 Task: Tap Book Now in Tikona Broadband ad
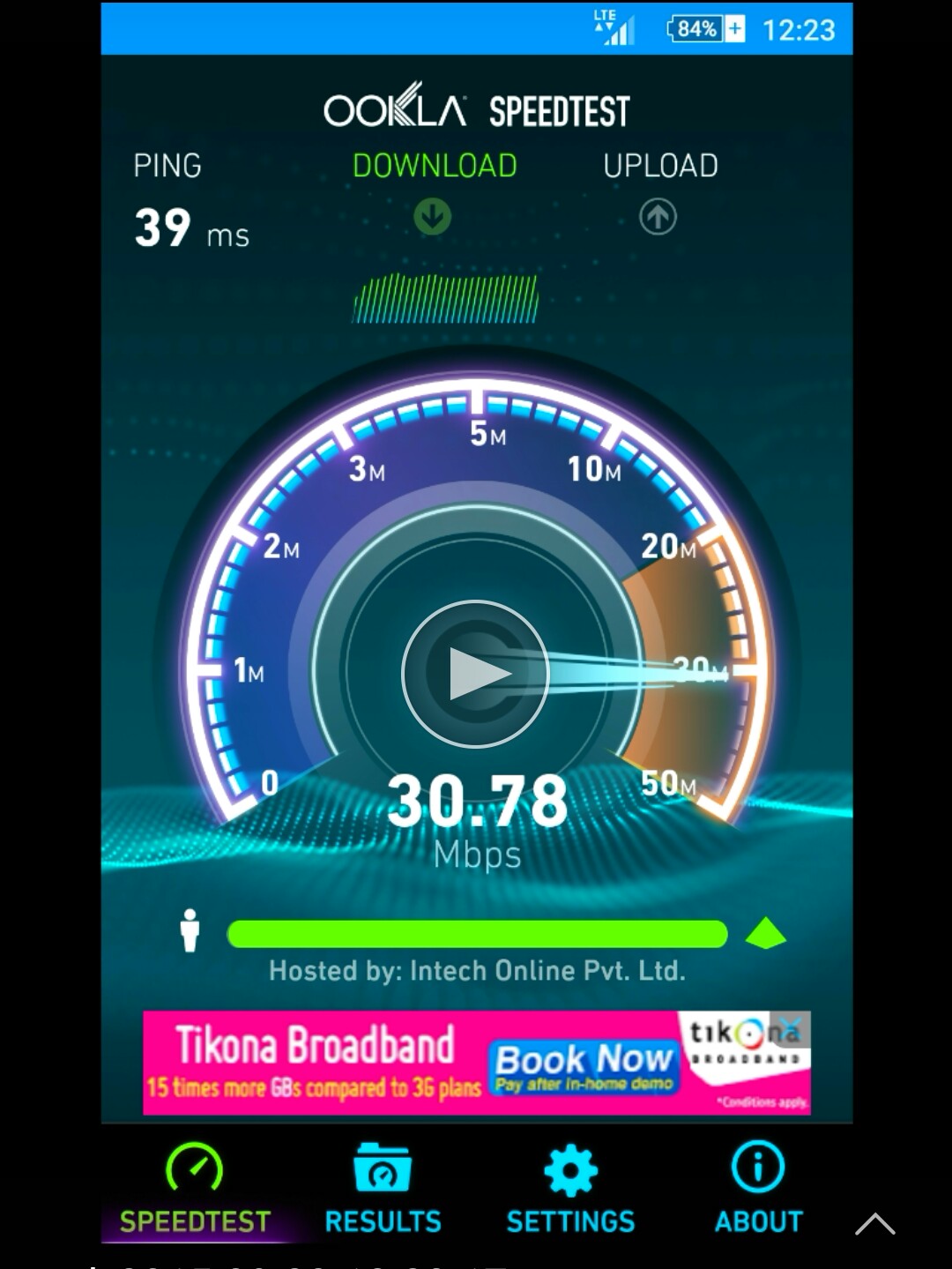(x=584, y=1065)
